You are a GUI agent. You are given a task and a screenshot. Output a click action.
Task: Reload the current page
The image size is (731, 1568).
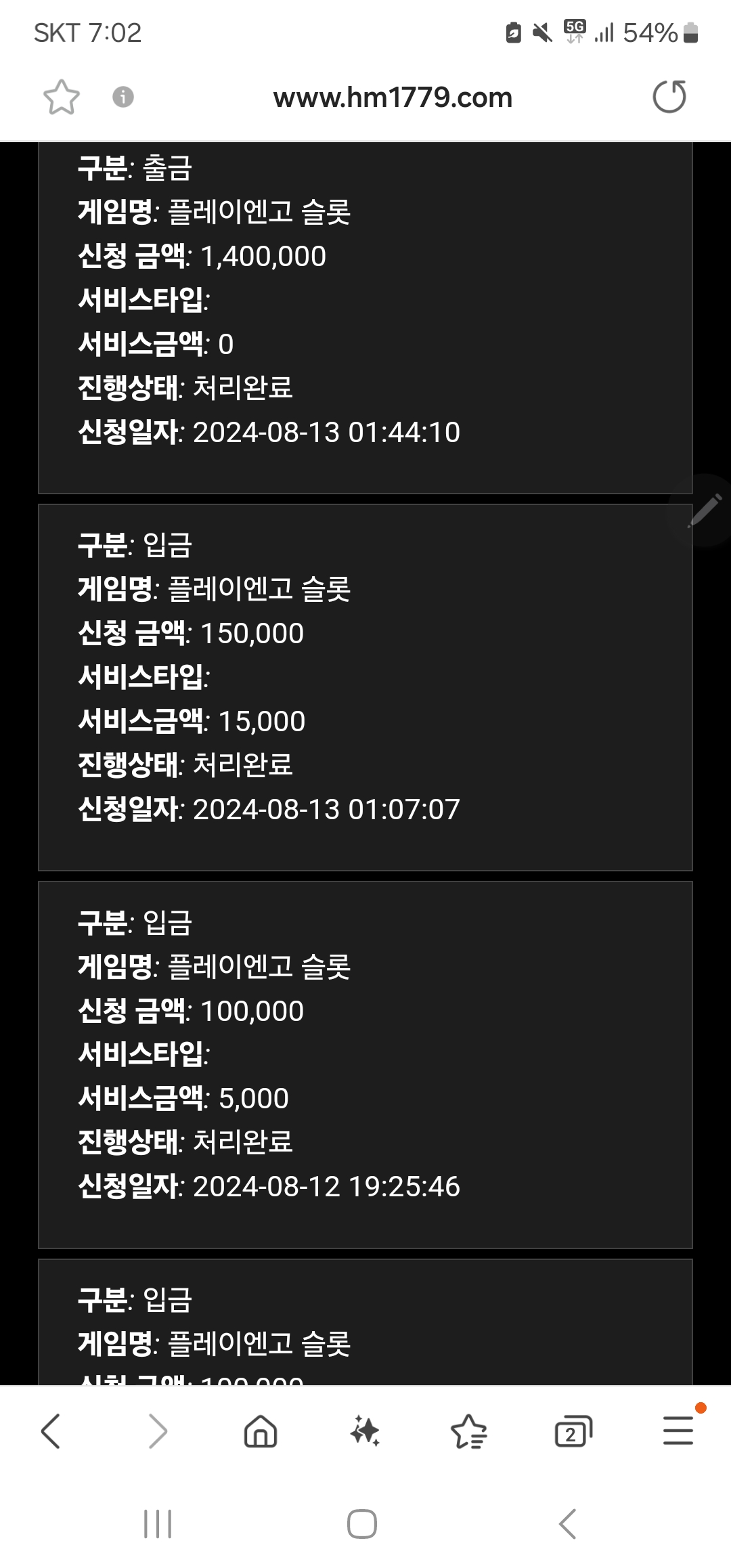[669, 97]
